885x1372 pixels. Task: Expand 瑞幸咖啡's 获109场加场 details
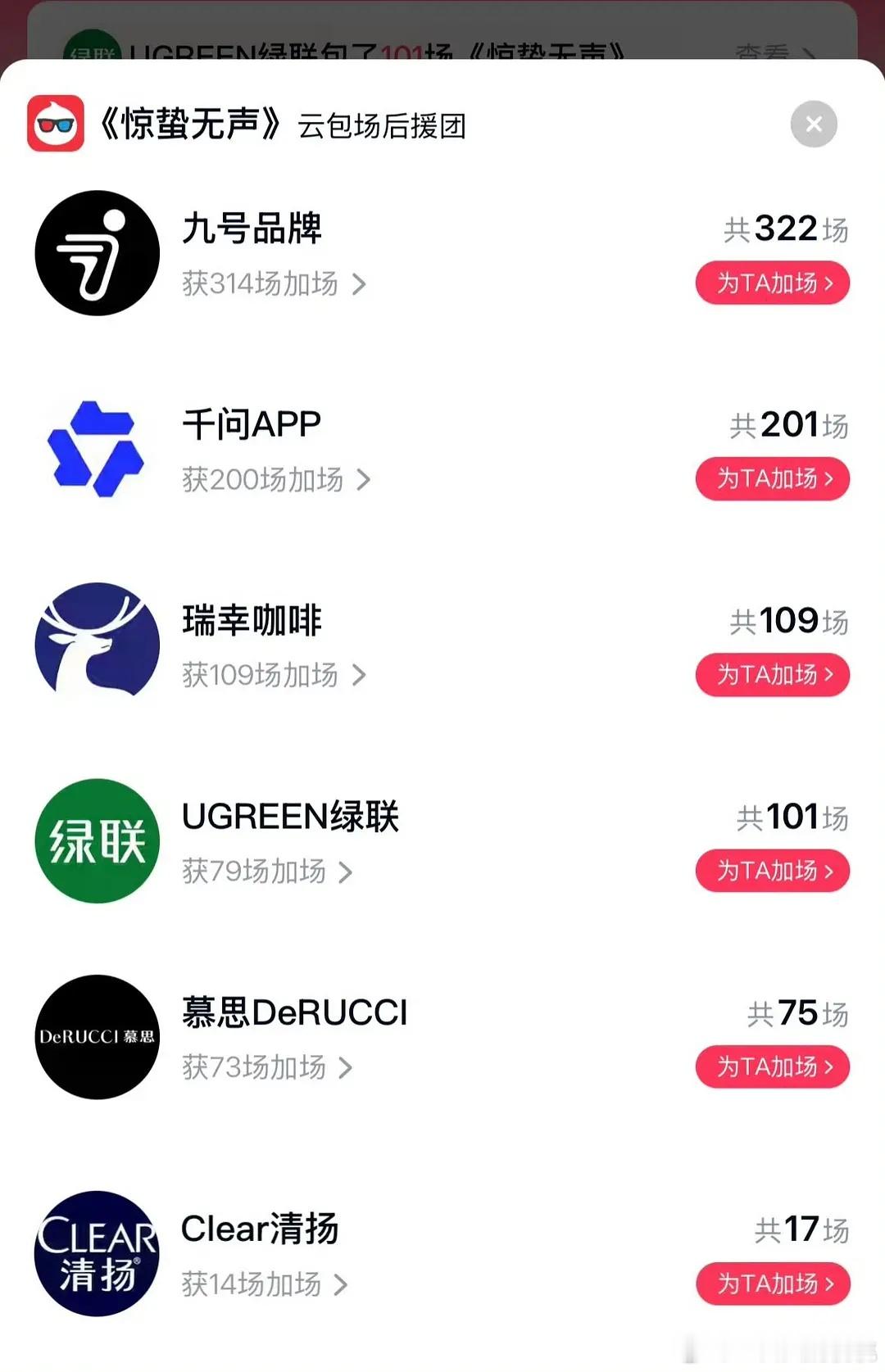pos(270,676)
